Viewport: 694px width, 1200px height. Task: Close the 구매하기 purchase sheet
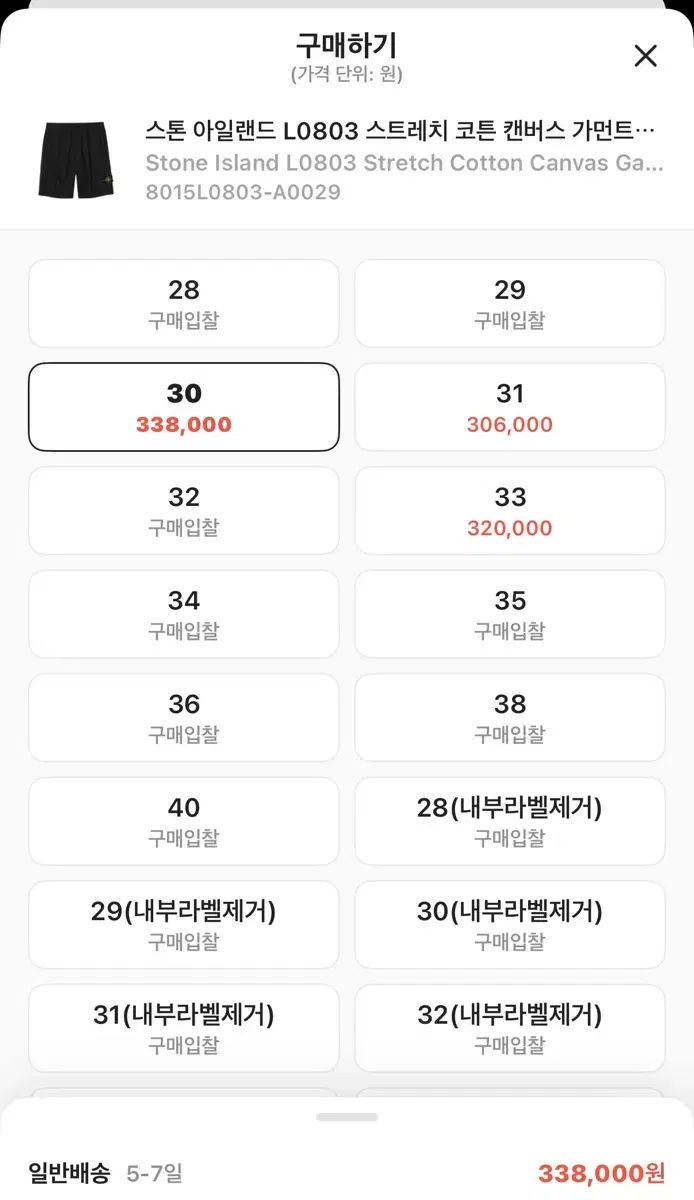coord(646,56)
